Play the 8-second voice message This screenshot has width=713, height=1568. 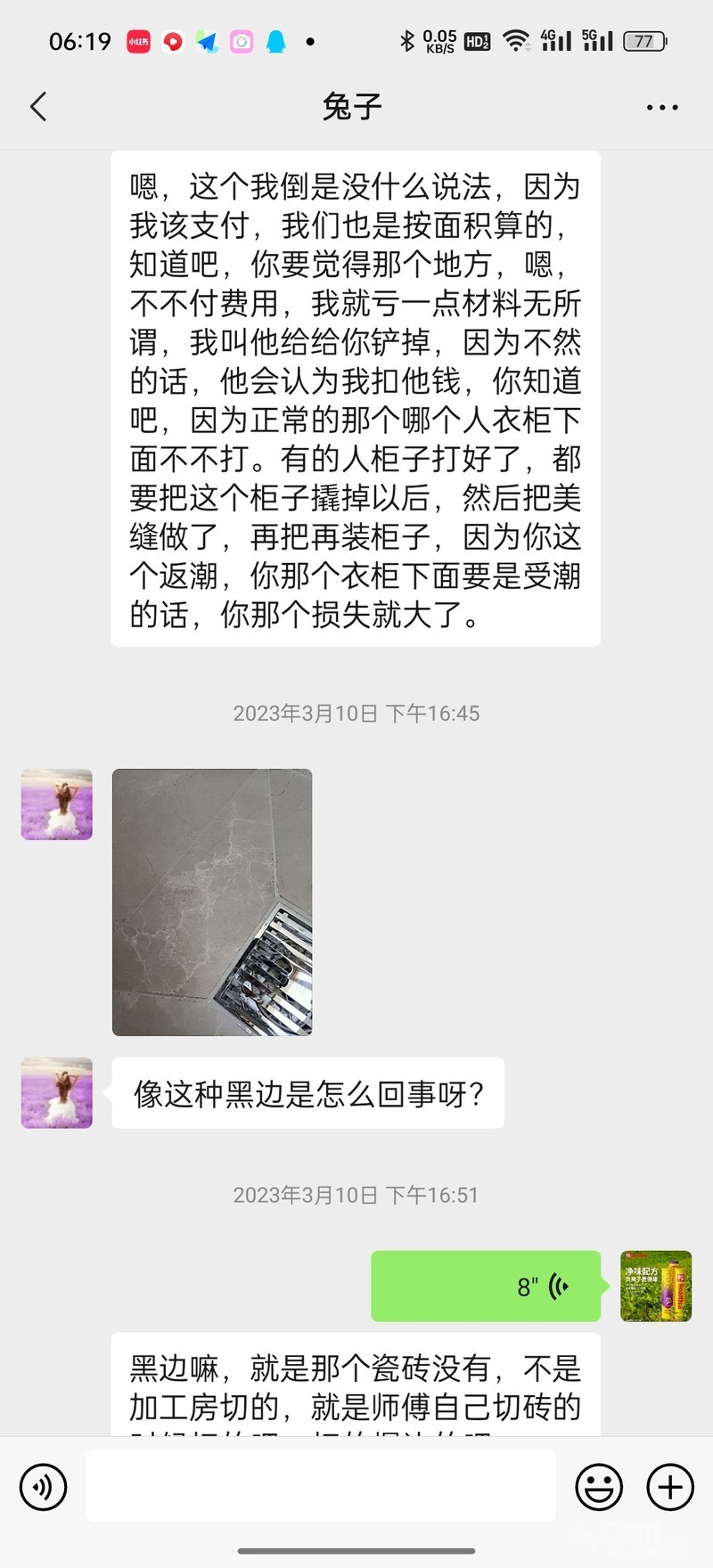click(x=486, y=1286)
